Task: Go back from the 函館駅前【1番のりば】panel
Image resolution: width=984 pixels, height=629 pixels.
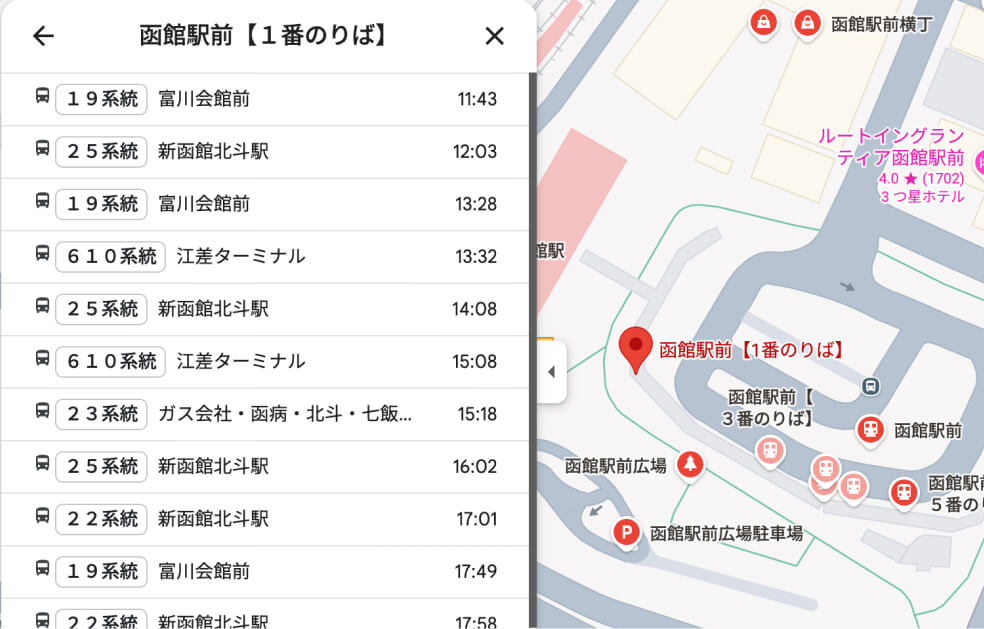Action: pyautogui.click(x=43, y=36)
